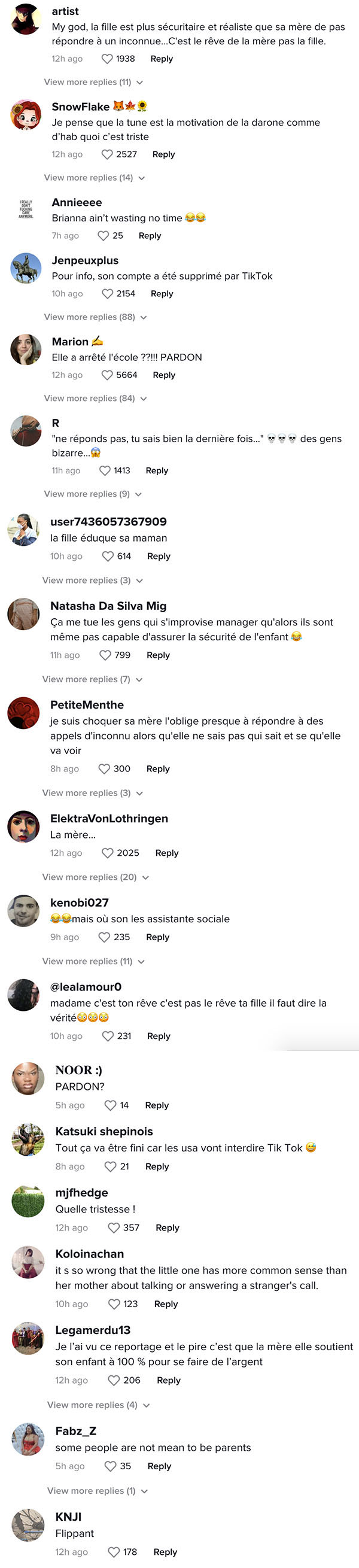
Task: Reply to Marion's comment
Action: pos(164,375)
